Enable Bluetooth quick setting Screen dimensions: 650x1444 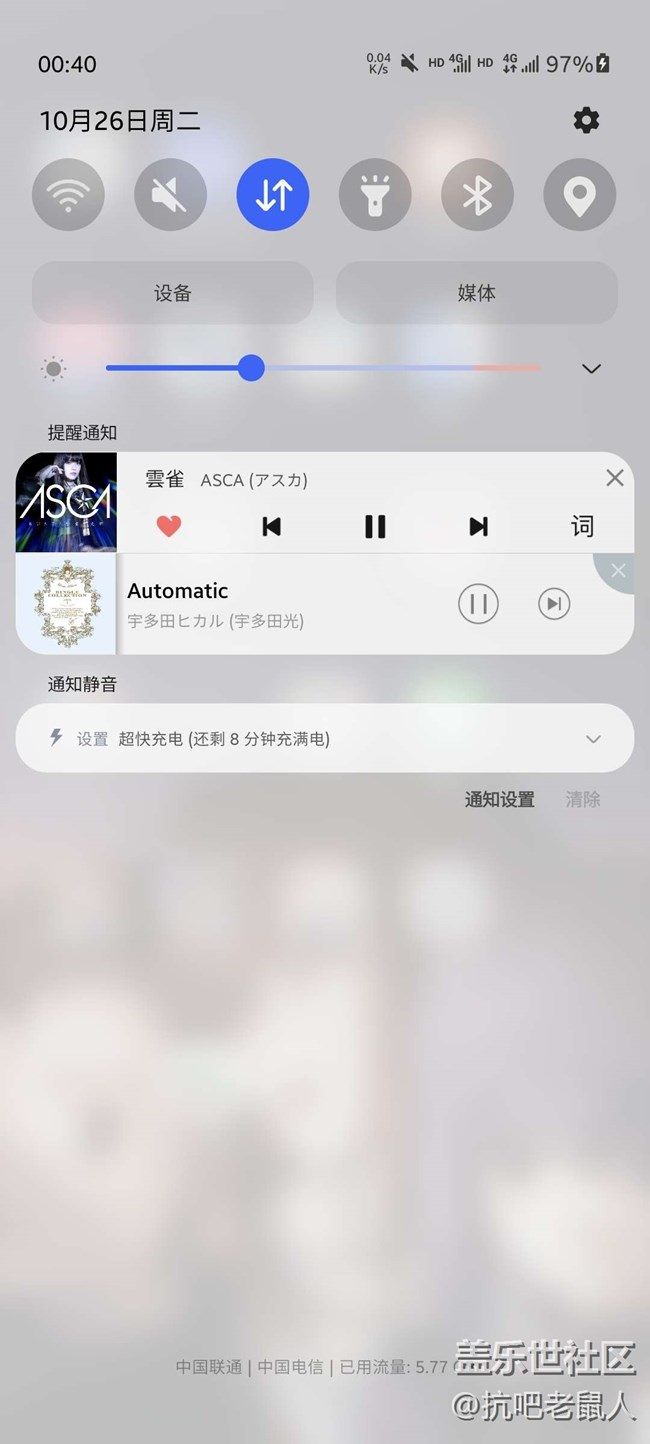point(477,195)
